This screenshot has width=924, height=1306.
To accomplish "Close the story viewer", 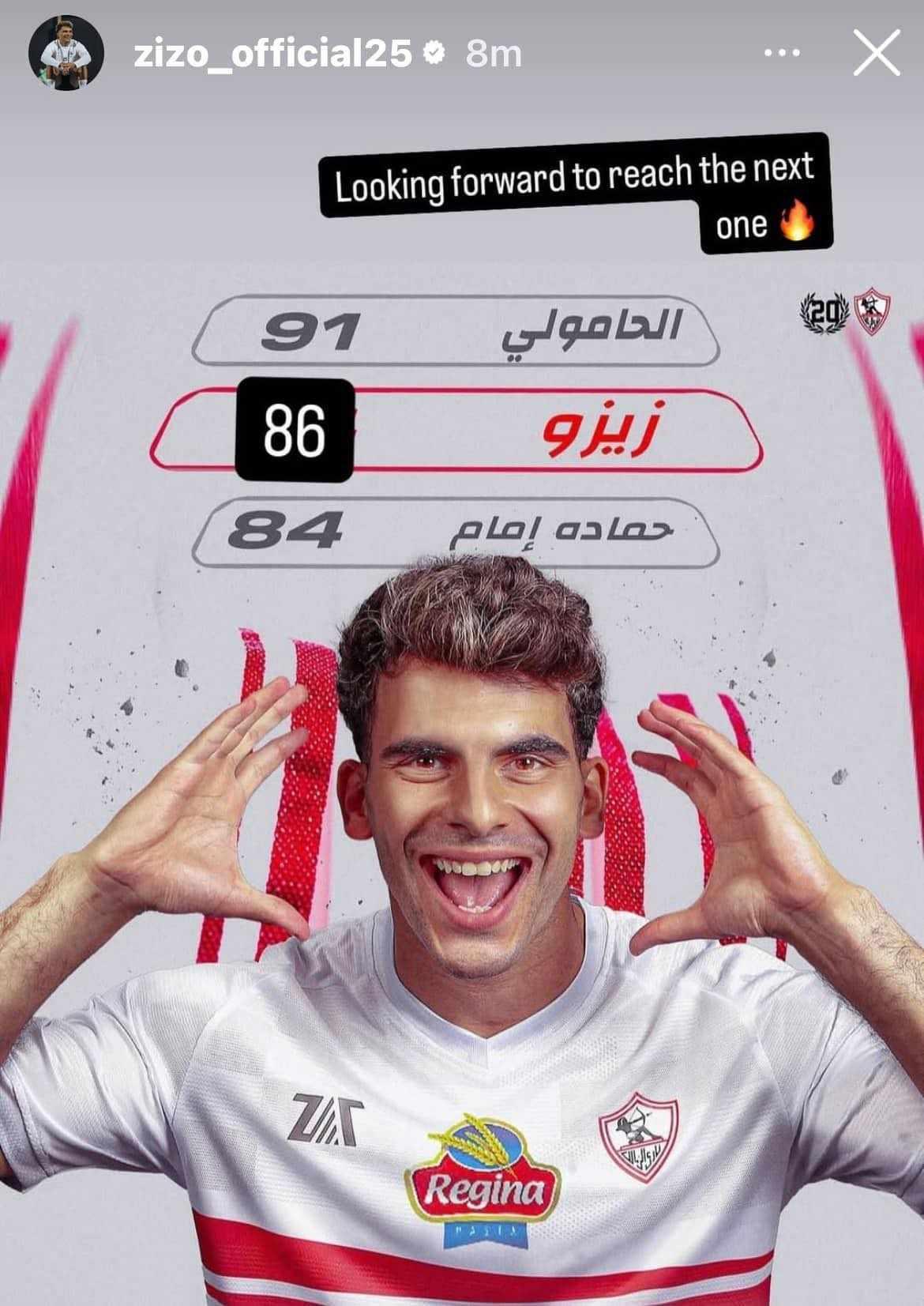I will tap(877, 54).
